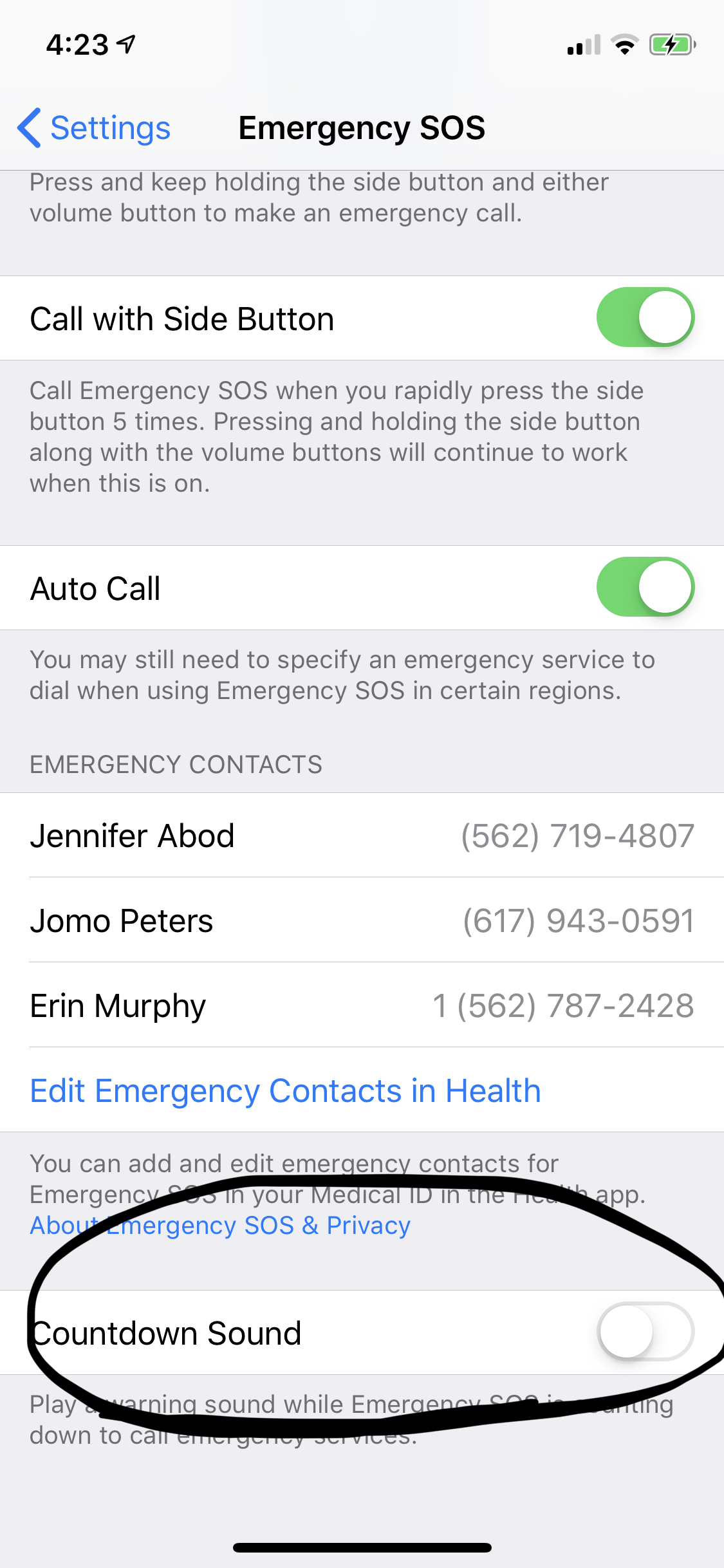Go back to Settings
Screen dimensions: 724x1568
click(x=94, y=127)
